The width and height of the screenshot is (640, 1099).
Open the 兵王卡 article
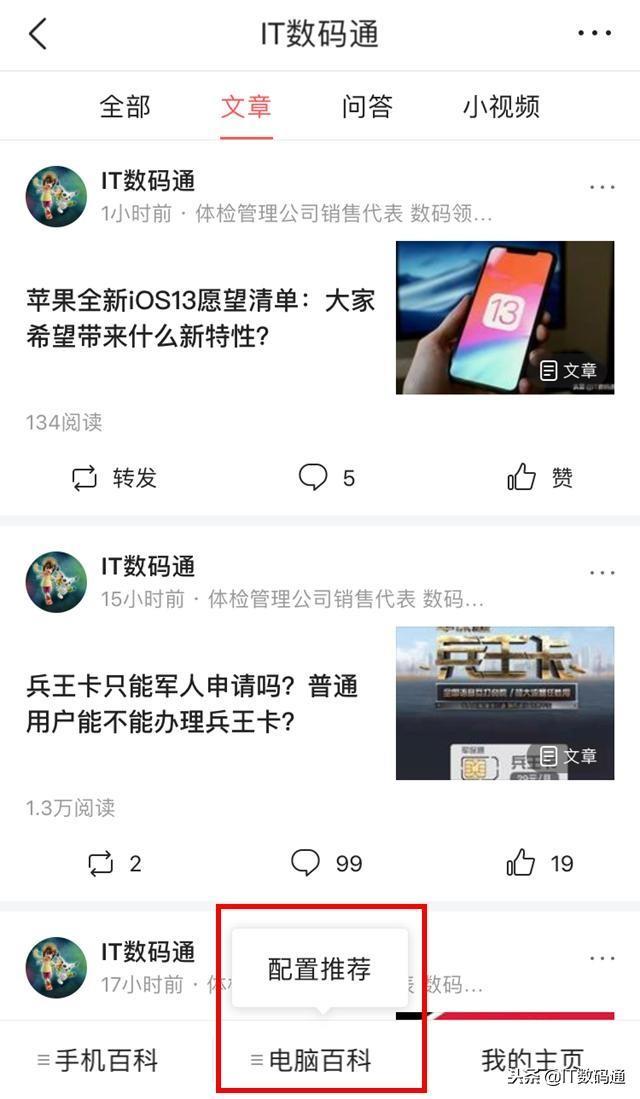coord(192,703)
